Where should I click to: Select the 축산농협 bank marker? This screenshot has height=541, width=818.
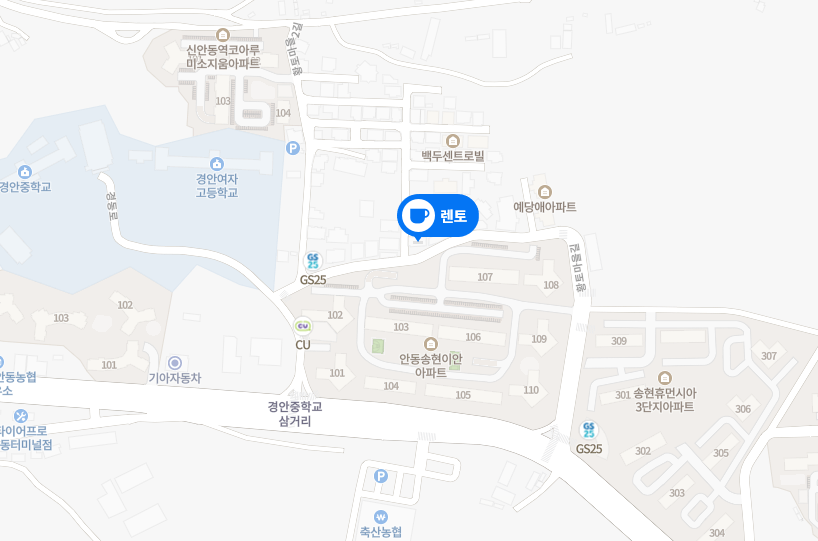(x=380, y=515)
